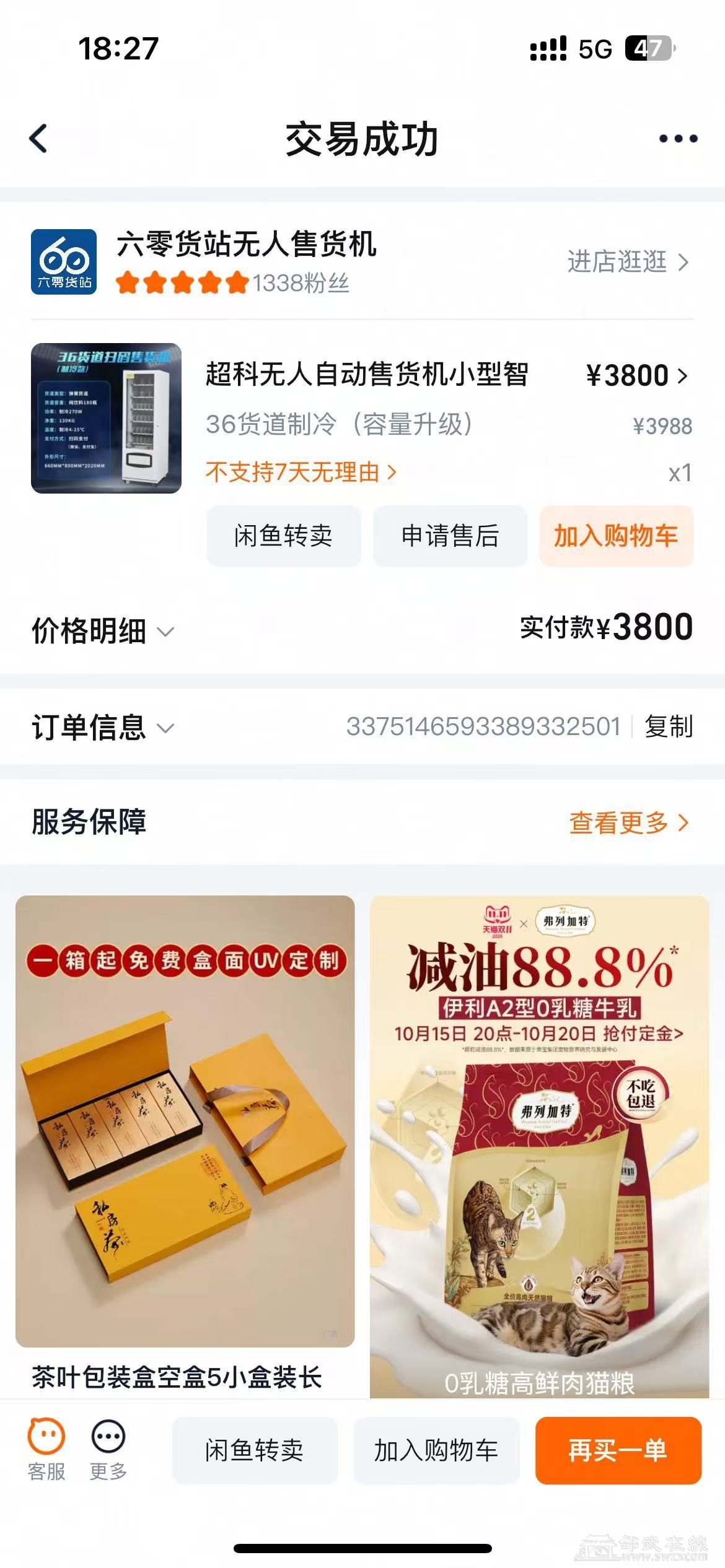Visit the shop via 进店逛逛
725x1568 pixels.
[627, 262]
